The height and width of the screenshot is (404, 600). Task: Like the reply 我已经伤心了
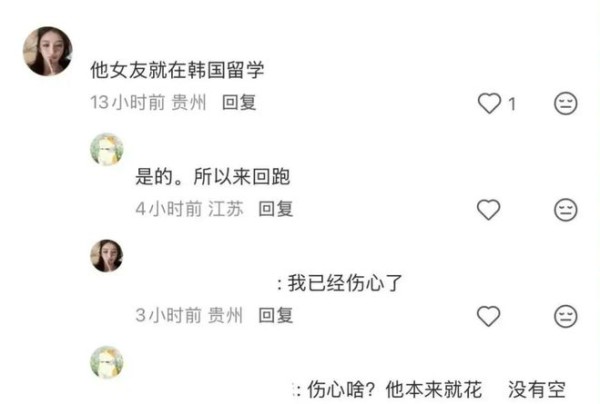[x=488, y=316]
